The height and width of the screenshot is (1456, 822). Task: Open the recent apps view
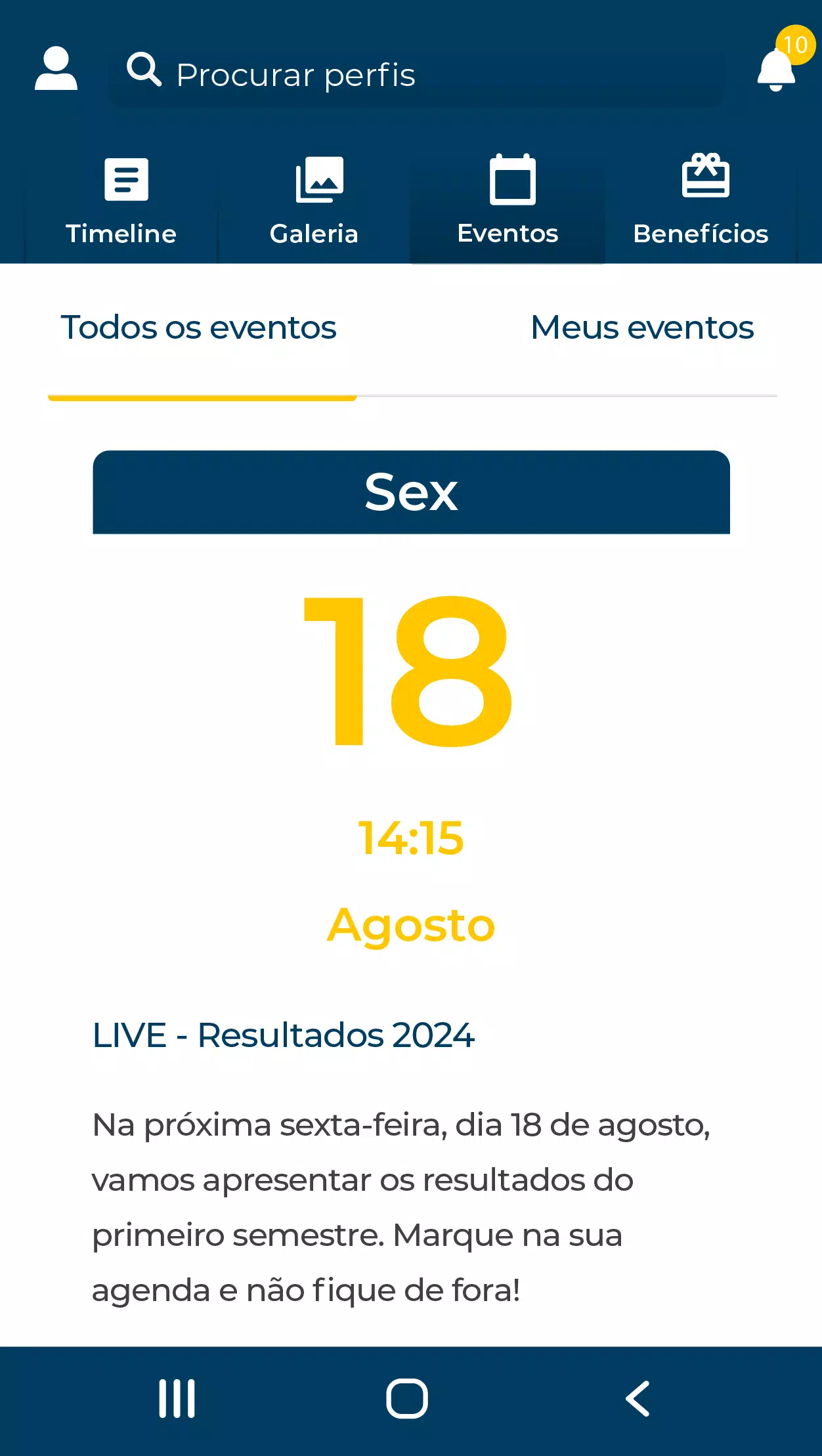pyautogui.click(x=177, y=1398)
